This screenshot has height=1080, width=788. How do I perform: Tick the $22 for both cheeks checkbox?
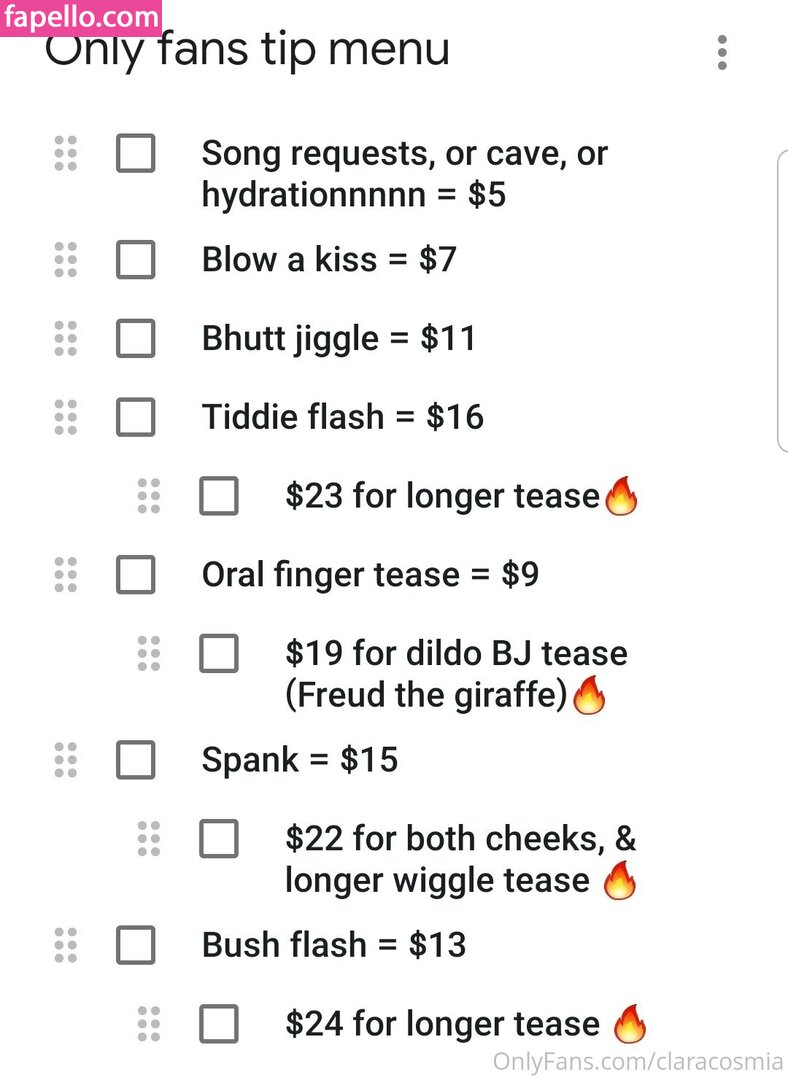[x=219, y=838]
